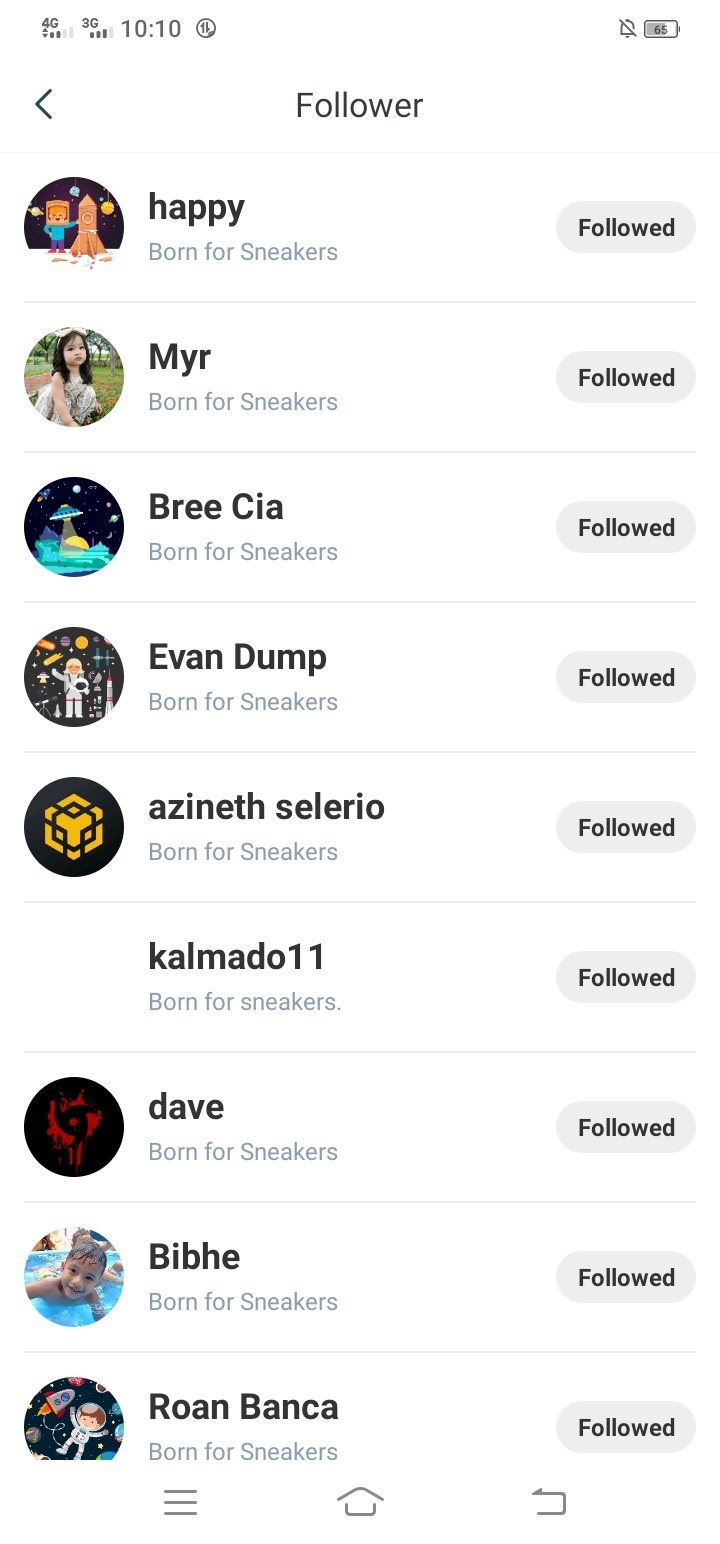Open Bibhe's profile
This screenshot has width=720, height=1544.
[194, 1258]
